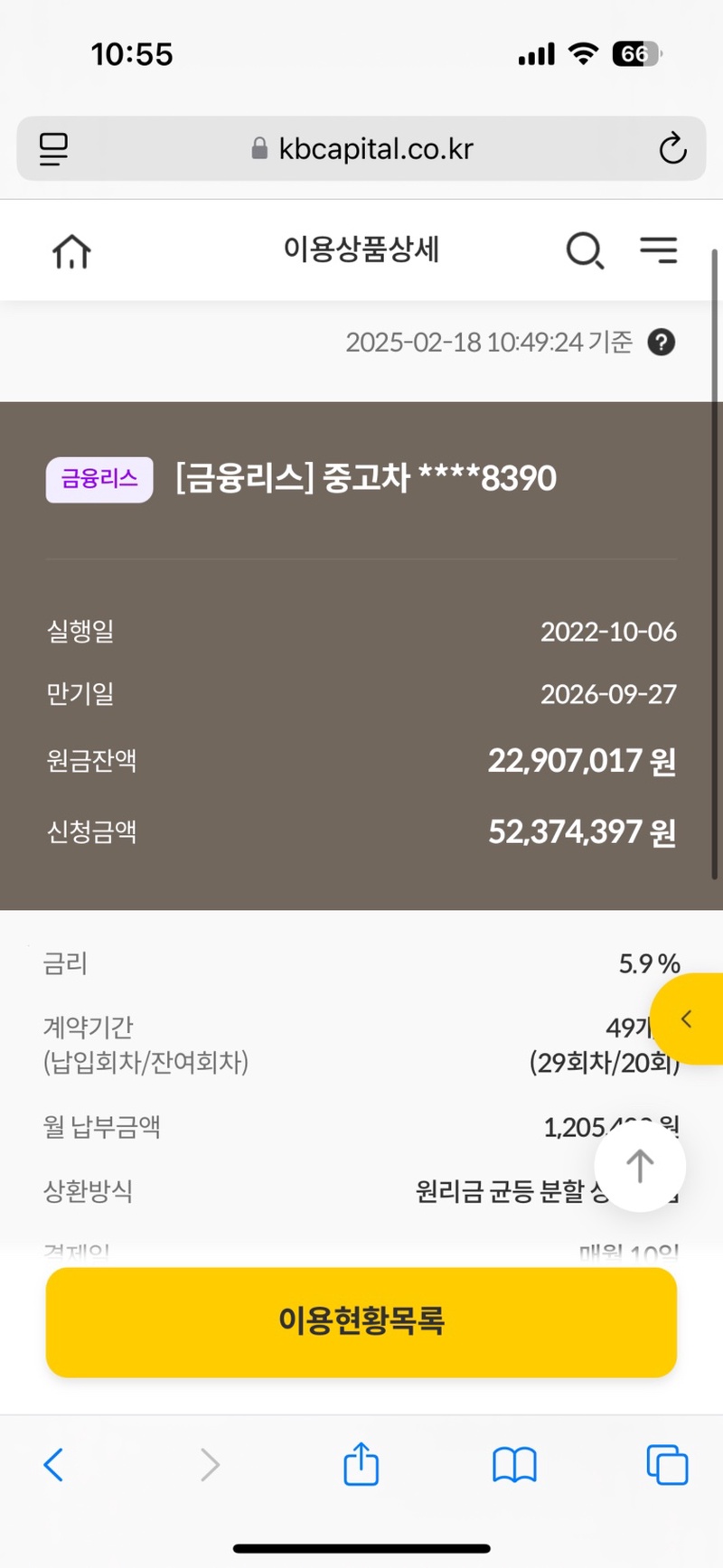Image resolution: width=723 pixels, height=1568 pixels.
Task: Share this page from the toolbar
Action: [x=361, y=1464]
